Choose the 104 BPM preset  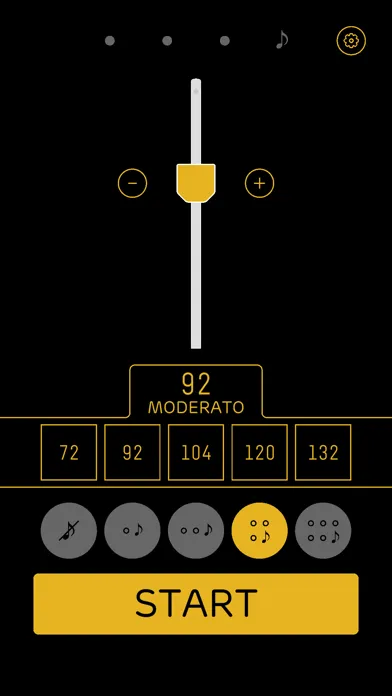tap(196, 452)
